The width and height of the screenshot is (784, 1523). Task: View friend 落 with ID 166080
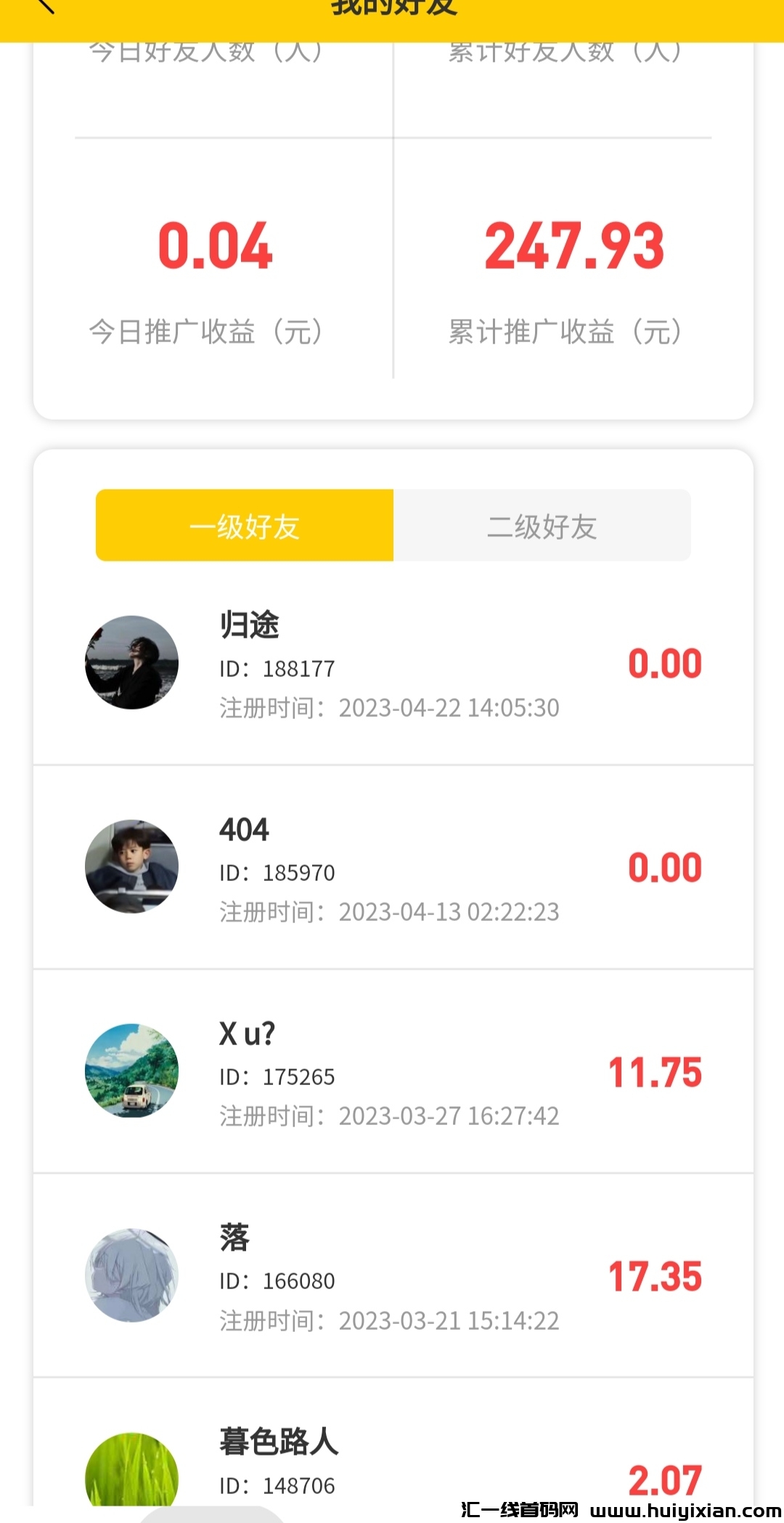(x=392, y=1275)
